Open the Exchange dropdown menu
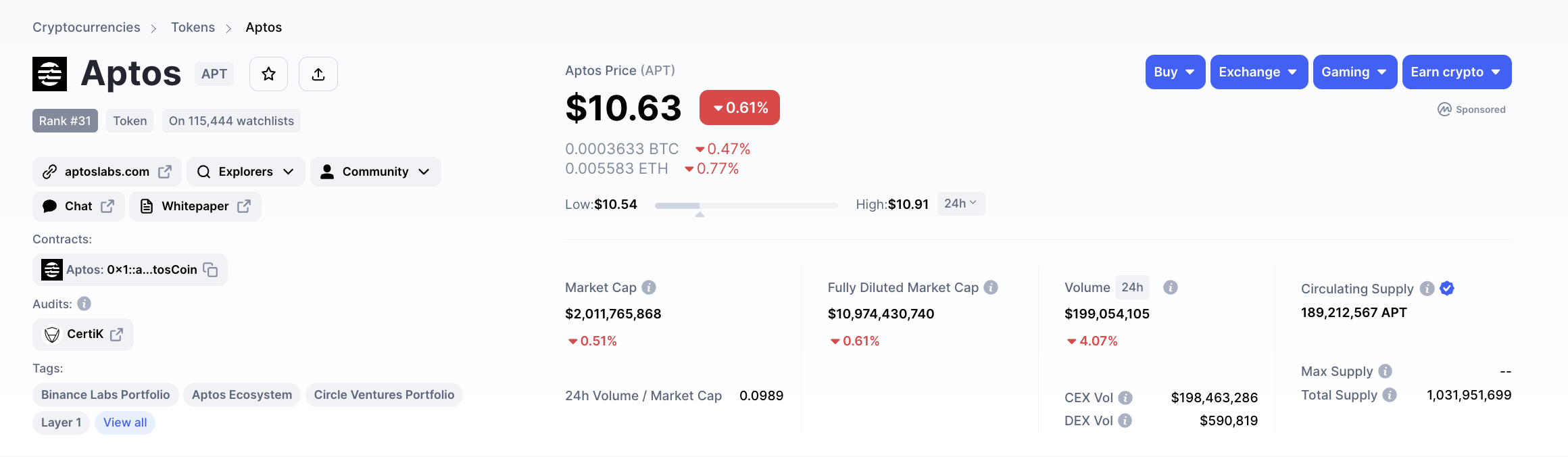The image size is (1568, 457). click(x=1258, y=72)
